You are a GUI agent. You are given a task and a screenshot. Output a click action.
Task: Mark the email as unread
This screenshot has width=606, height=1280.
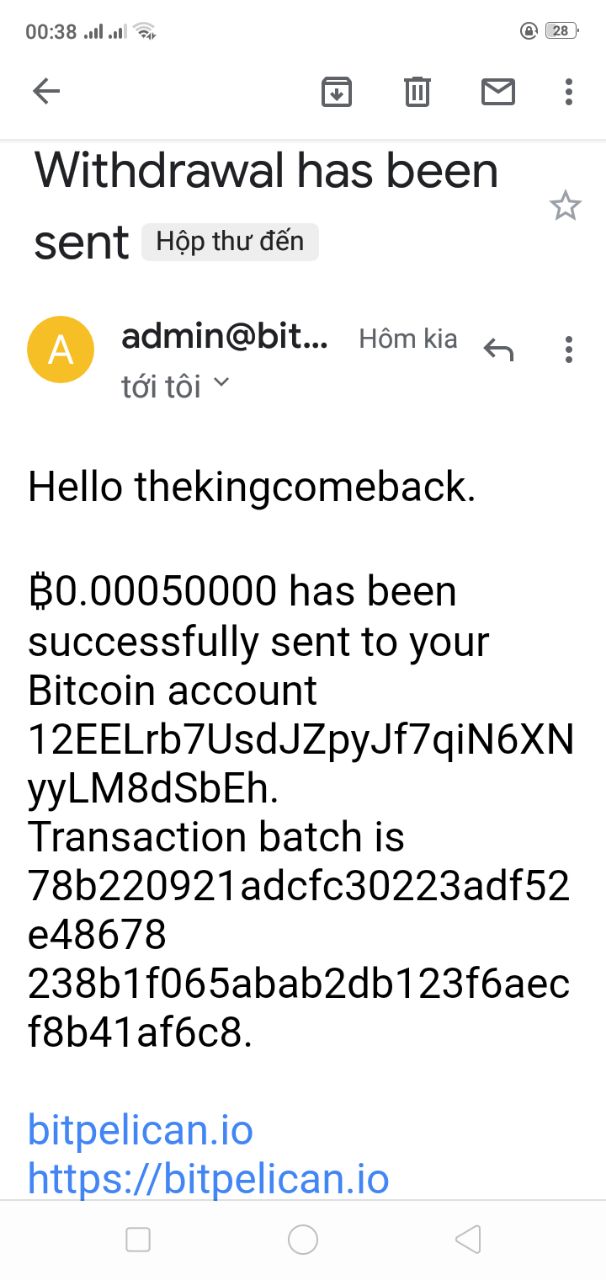coord(497,92)
